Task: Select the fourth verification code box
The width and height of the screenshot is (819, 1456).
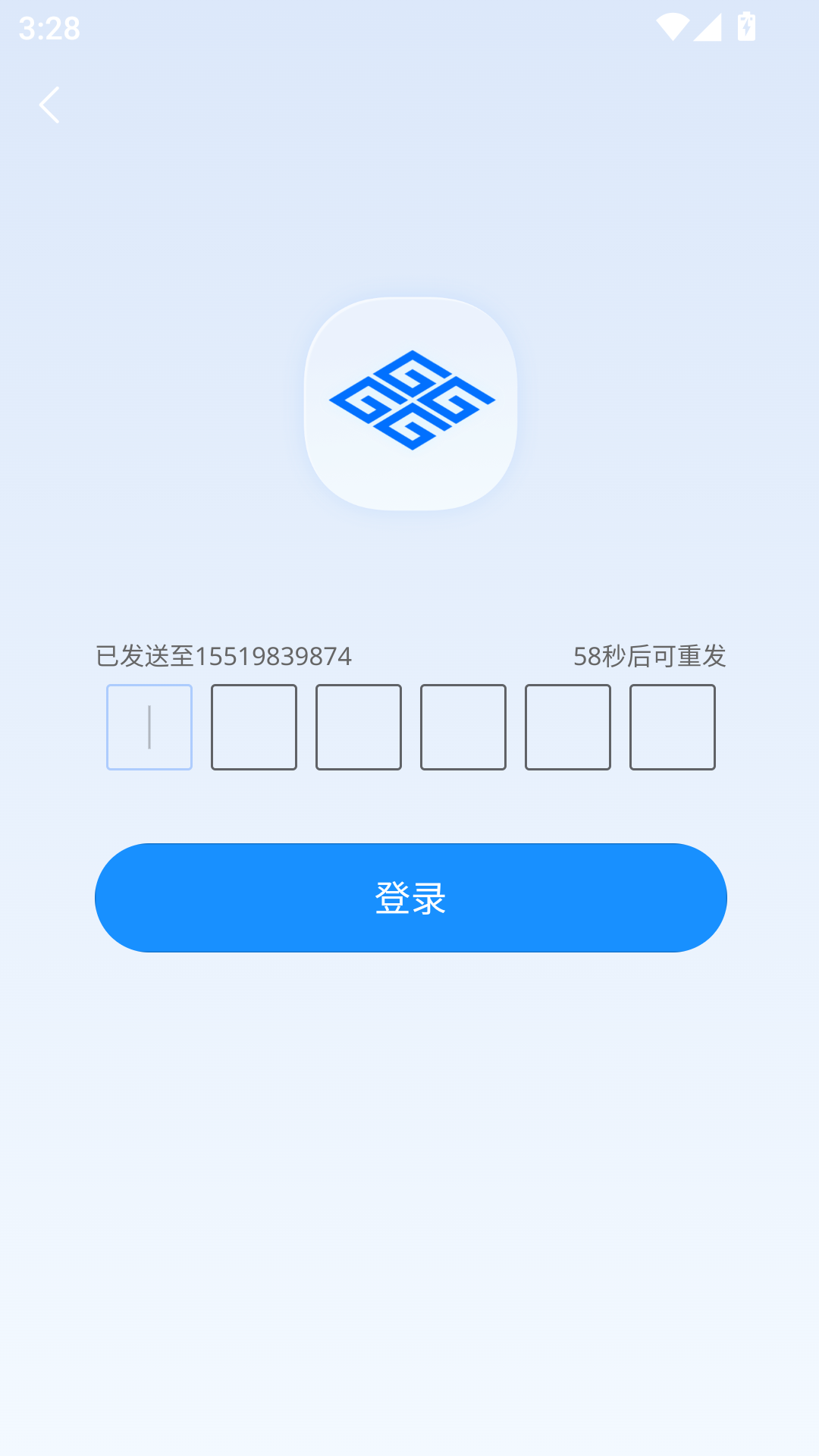Action: point(463,728)
